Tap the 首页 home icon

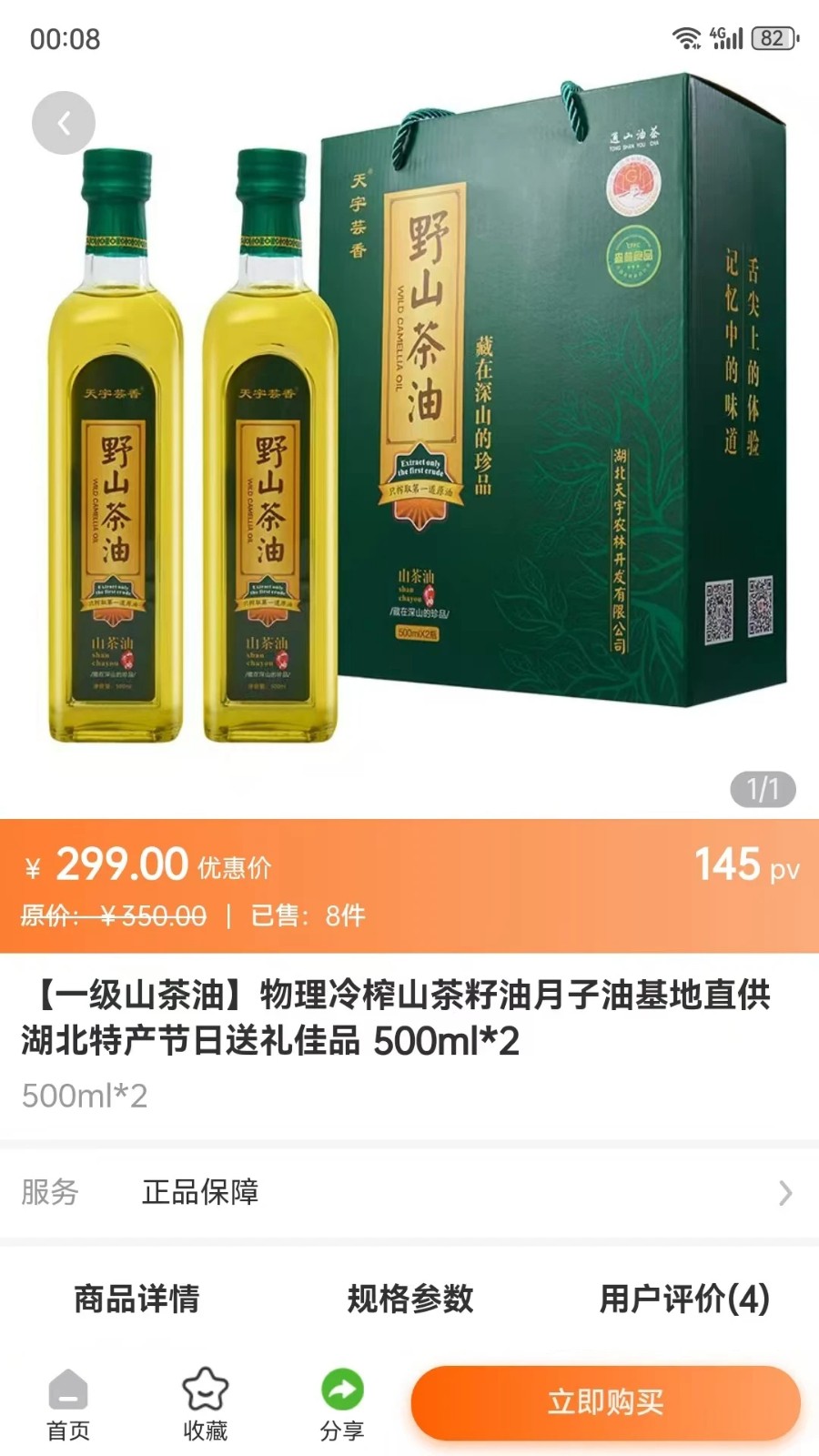67,1401
